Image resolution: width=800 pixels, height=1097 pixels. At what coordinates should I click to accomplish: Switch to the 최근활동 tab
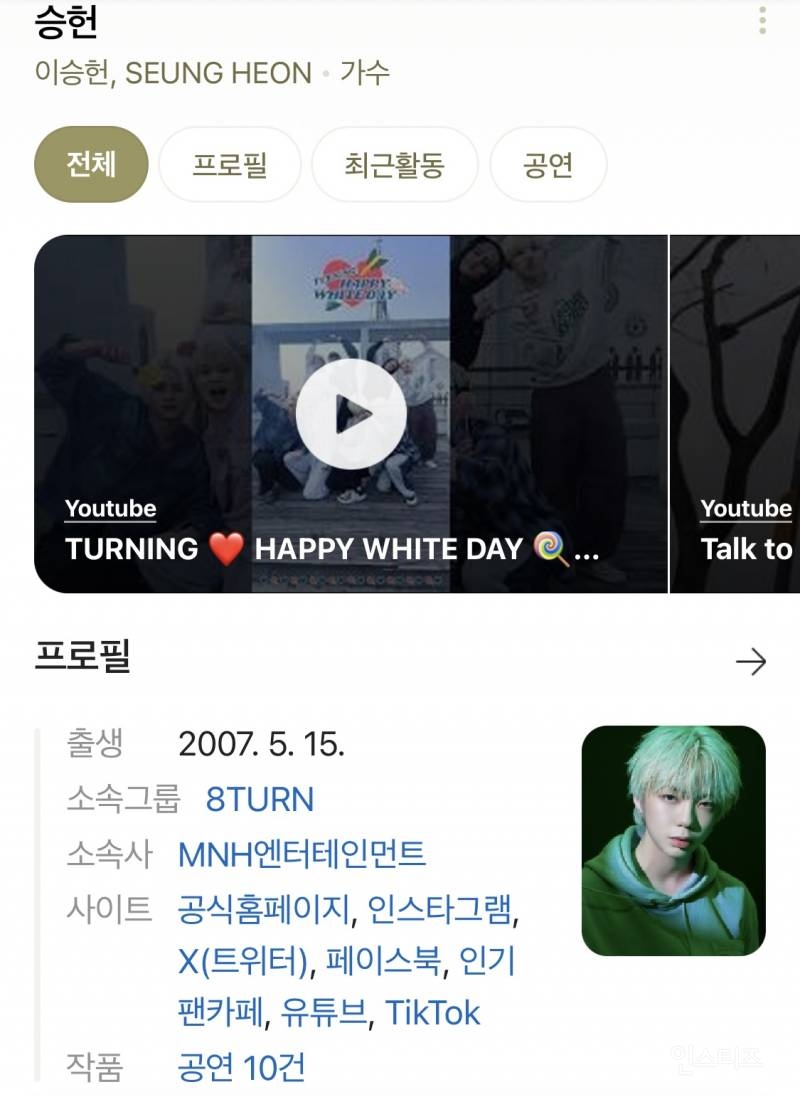(x=394, y=164)
